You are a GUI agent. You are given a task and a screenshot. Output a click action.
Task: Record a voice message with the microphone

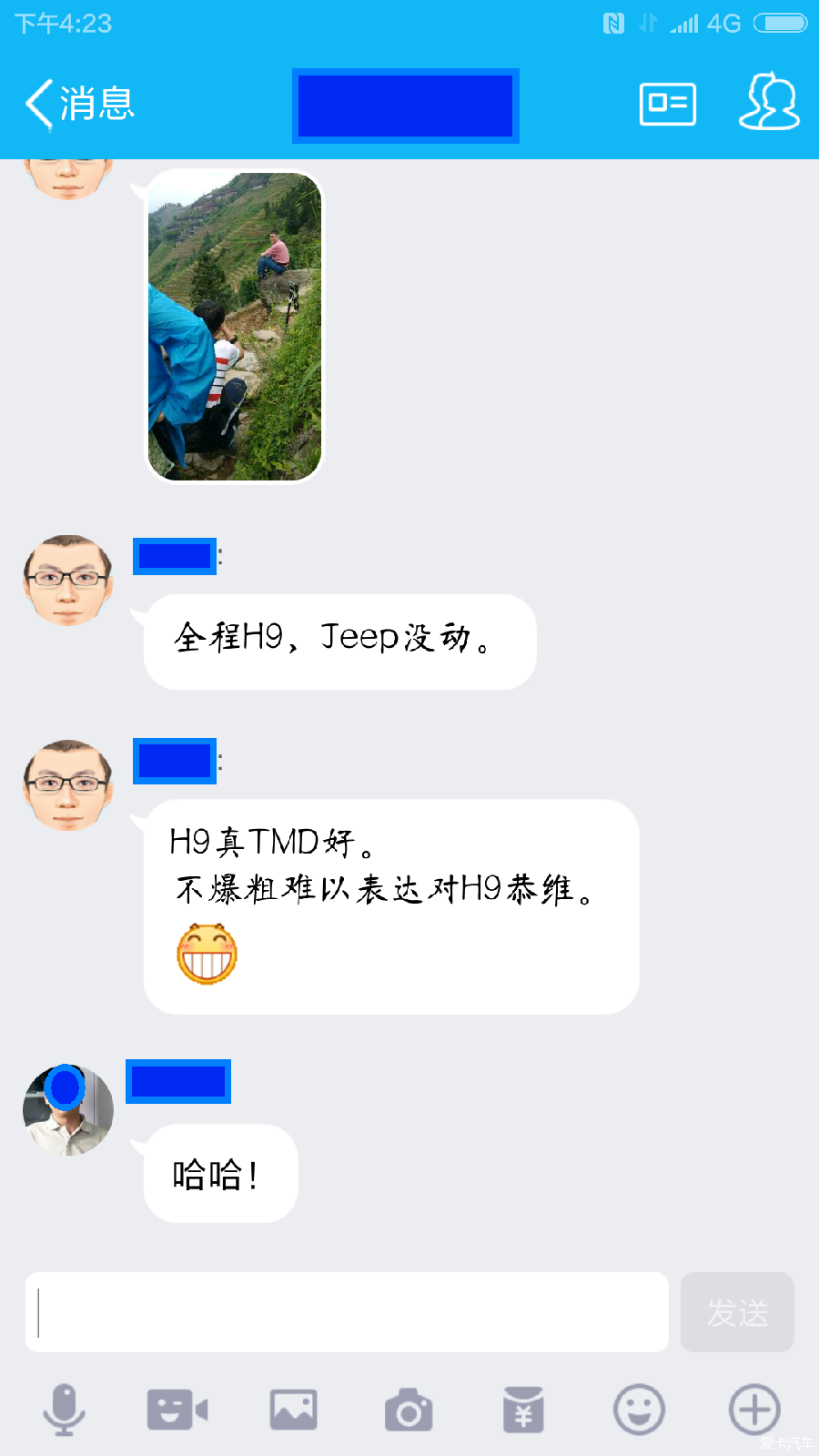pos(64,1410)
